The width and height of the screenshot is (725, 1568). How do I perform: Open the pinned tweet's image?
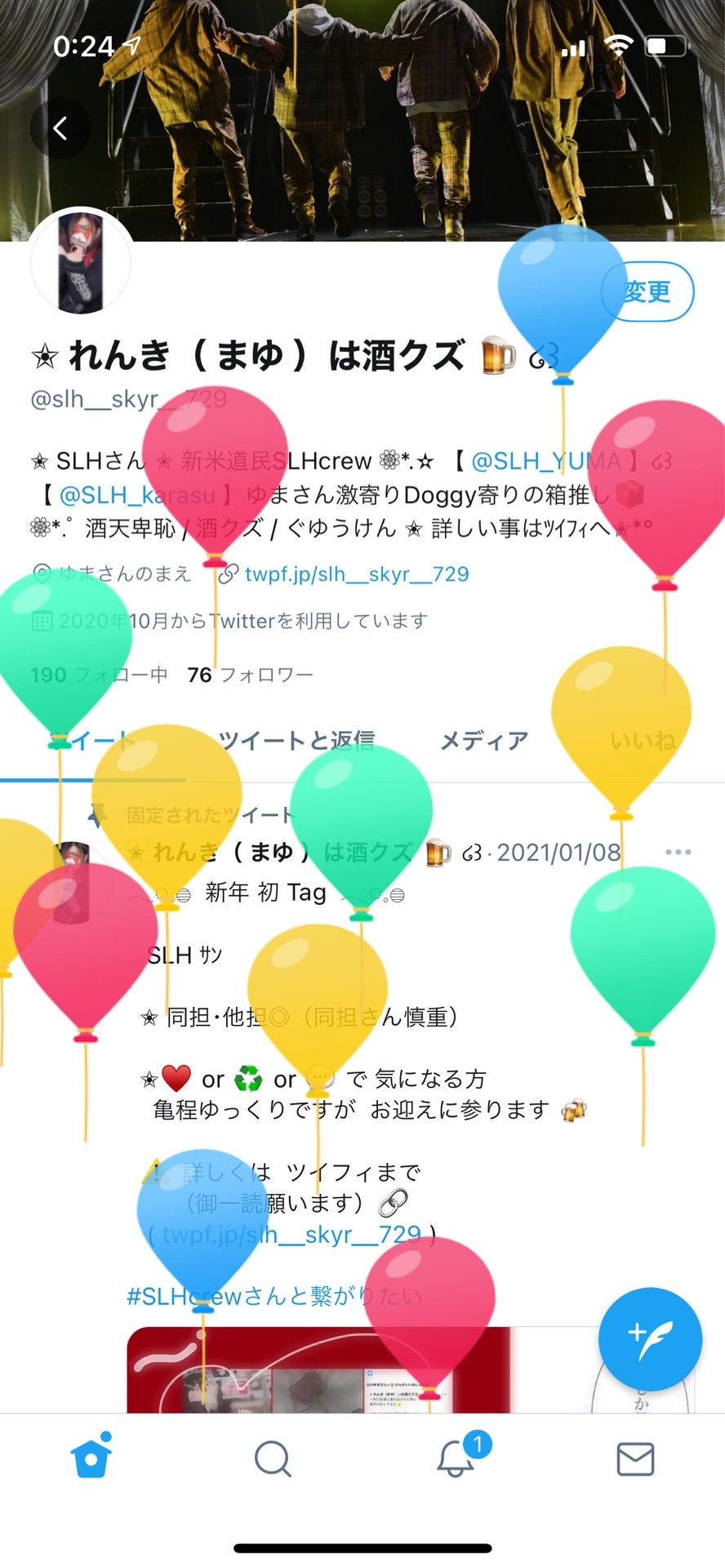coord(318,1370)
